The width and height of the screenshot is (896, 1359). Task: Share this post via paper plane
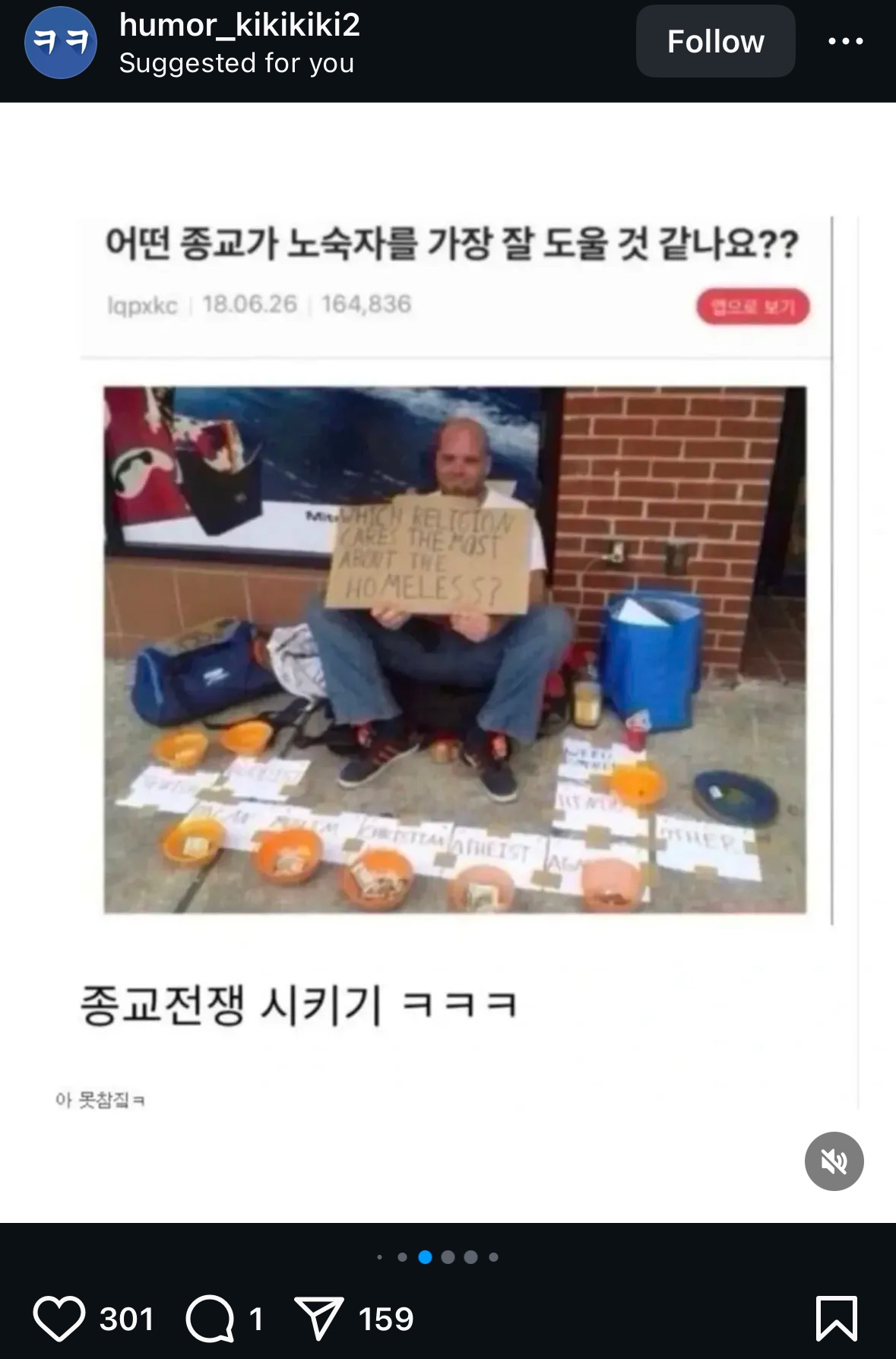pos(319,1319)
